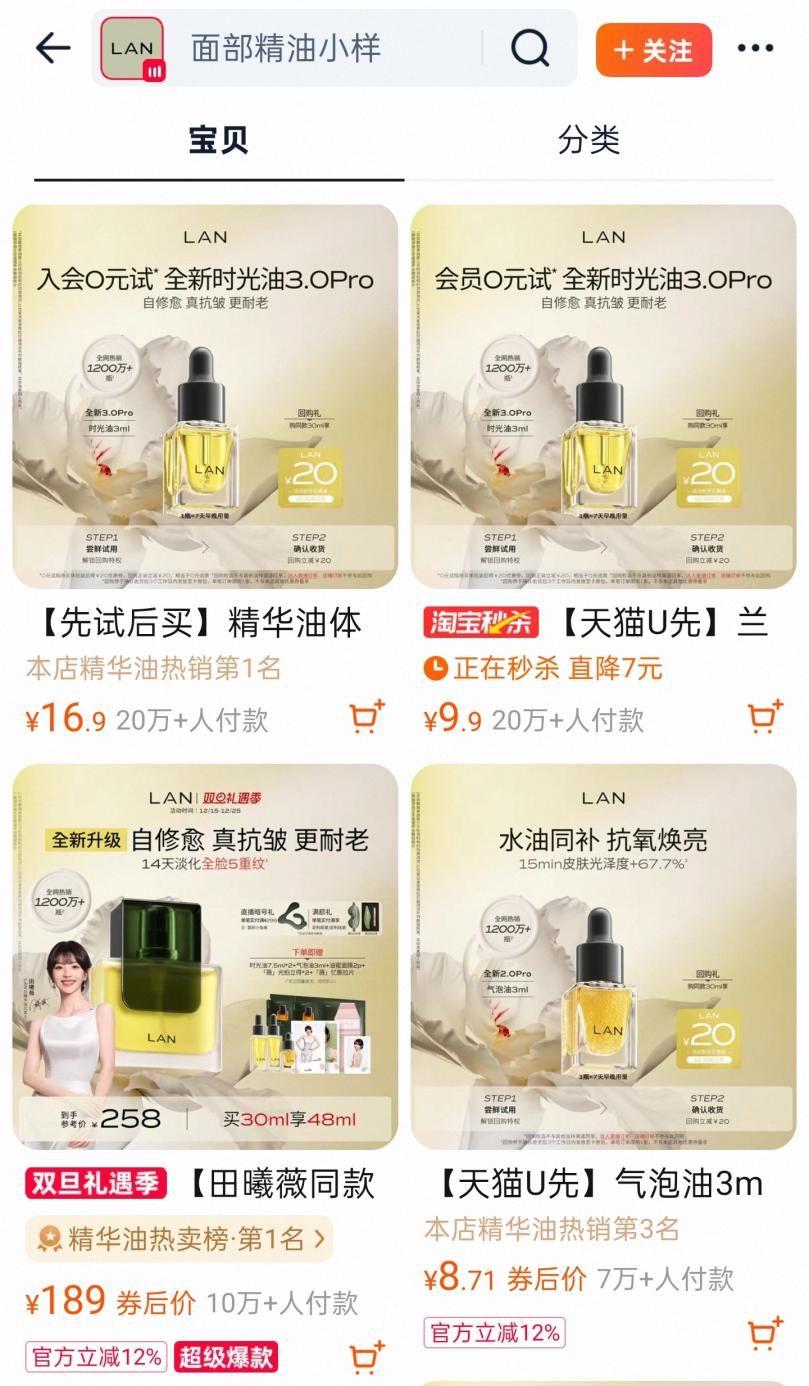
Task: Run search with the magnifier icon
Action: click(530, 48)
